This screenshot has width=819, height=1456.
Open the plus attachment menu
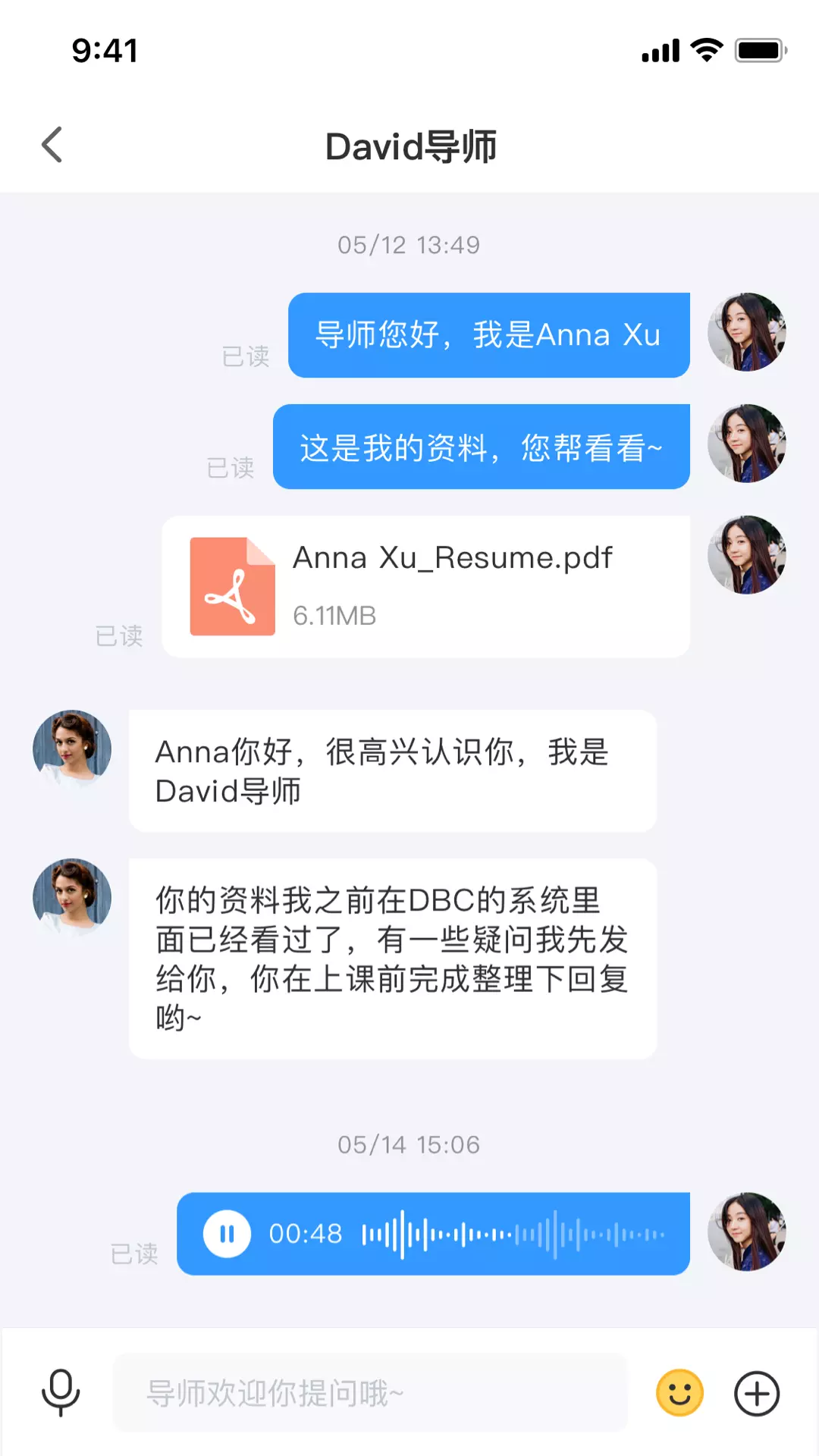[757, 1393]
